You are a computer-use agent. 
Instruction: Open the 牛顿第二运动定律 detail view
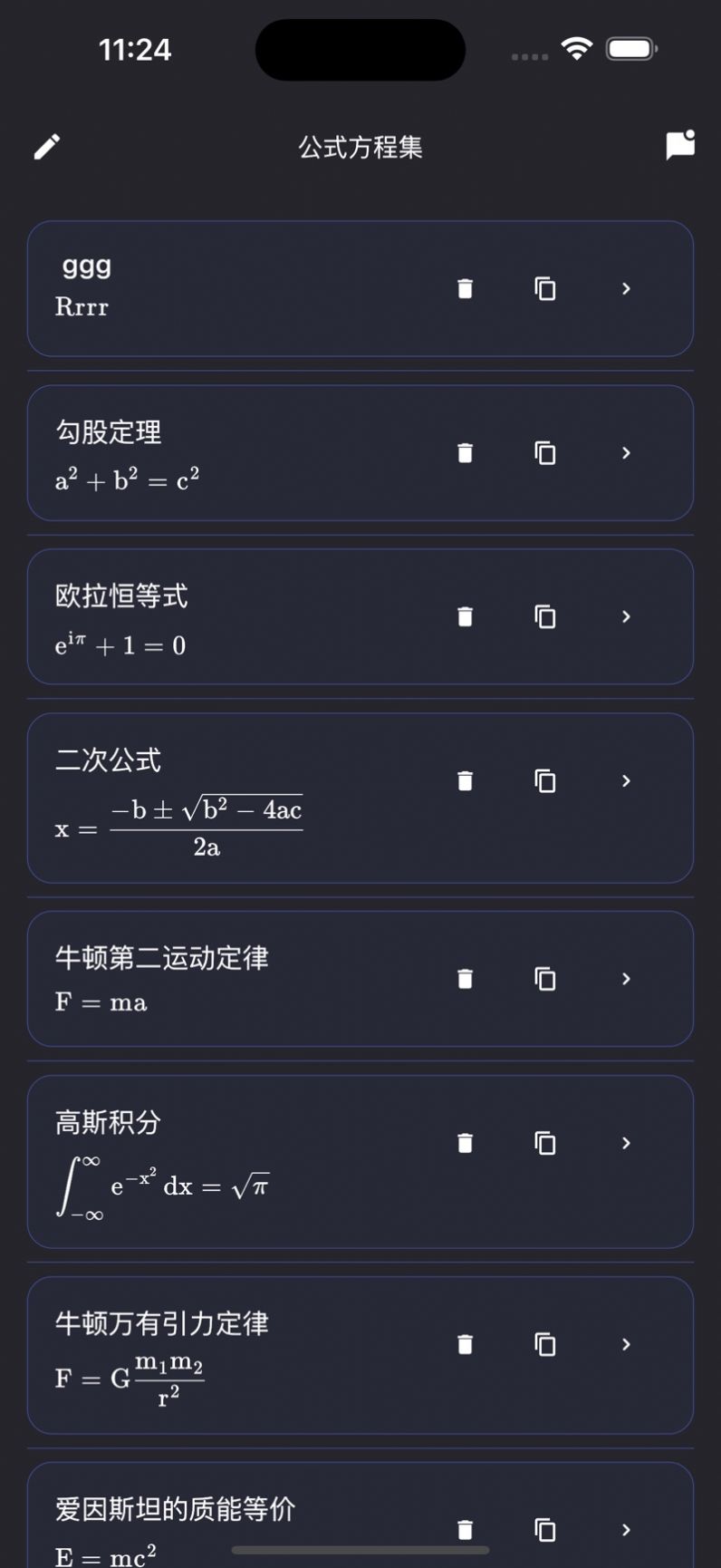pyautogui.click(x=625, y=979)
